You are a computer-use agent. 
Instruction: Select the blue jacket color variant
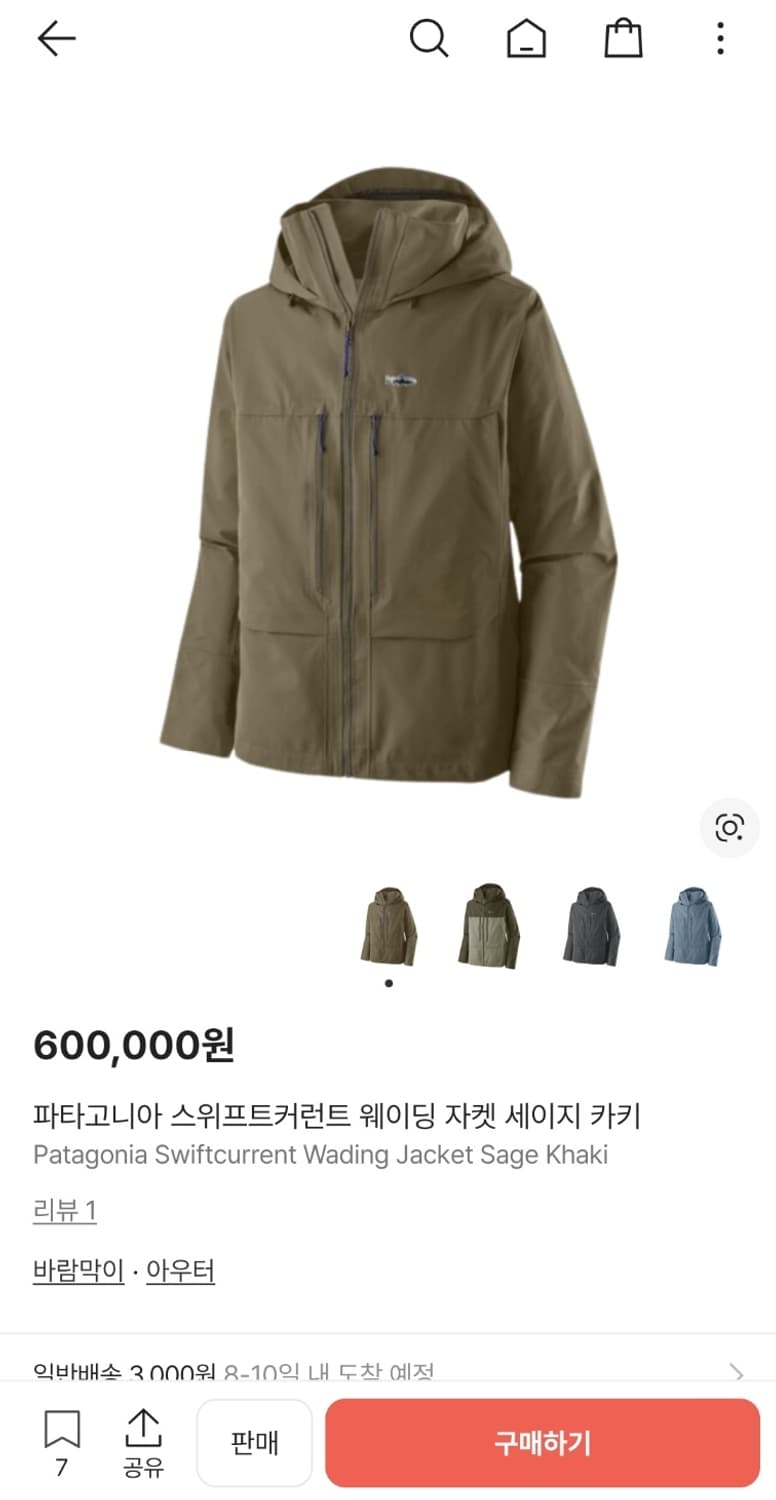695,925
